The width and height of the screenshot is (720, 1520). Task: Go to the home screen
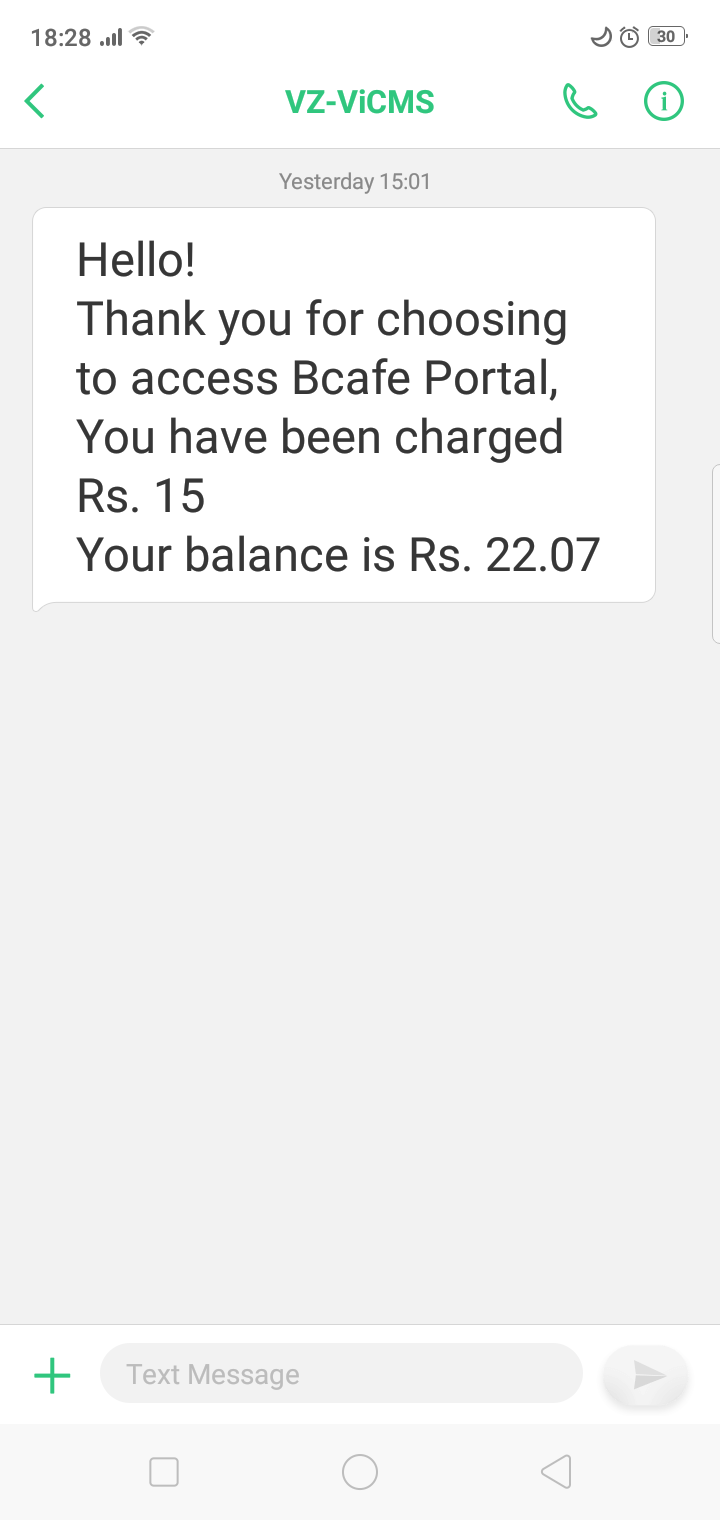[360, 1472]
